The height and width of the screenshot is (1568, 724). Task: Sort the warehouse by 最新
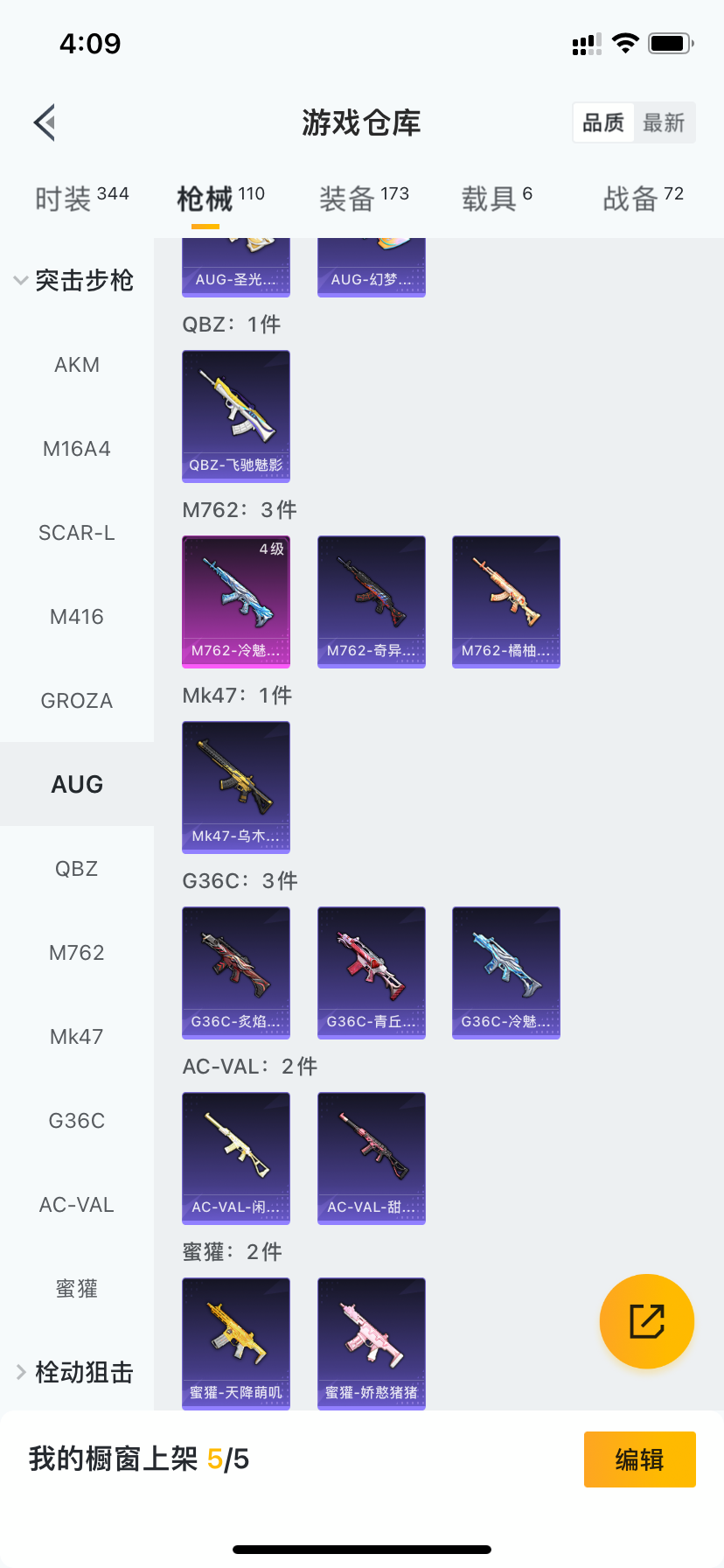(664, 122)
